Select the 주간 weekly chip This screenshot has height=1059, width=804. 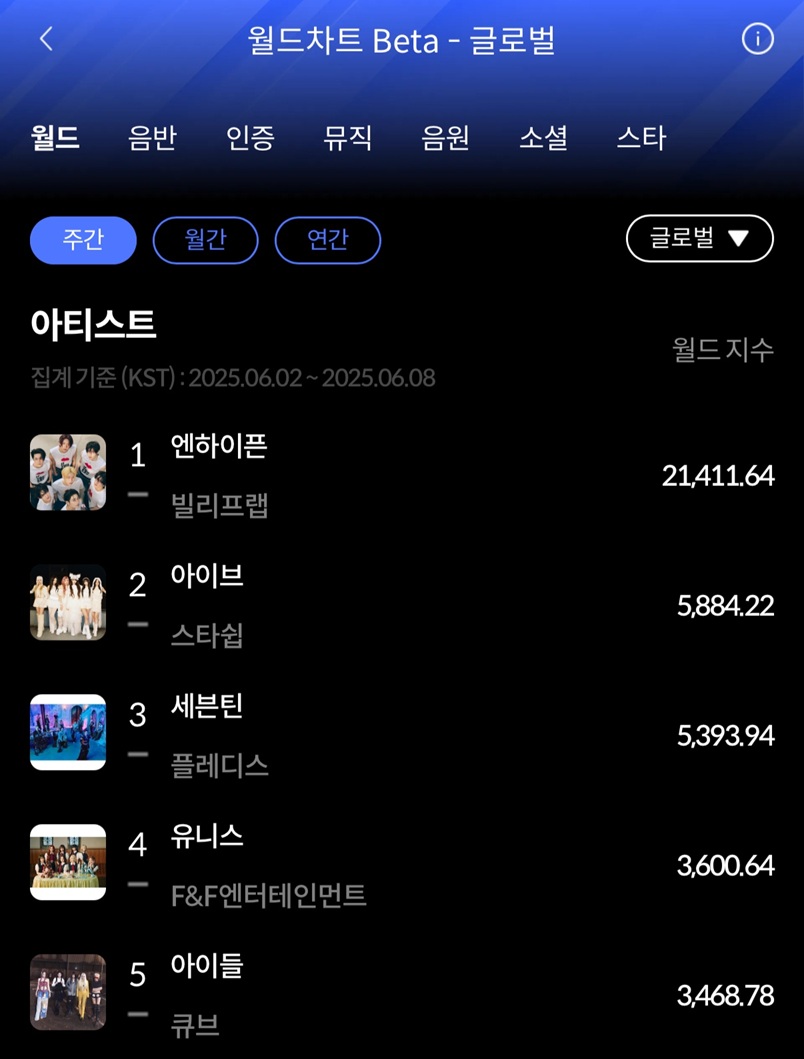[x=83, y=240]
